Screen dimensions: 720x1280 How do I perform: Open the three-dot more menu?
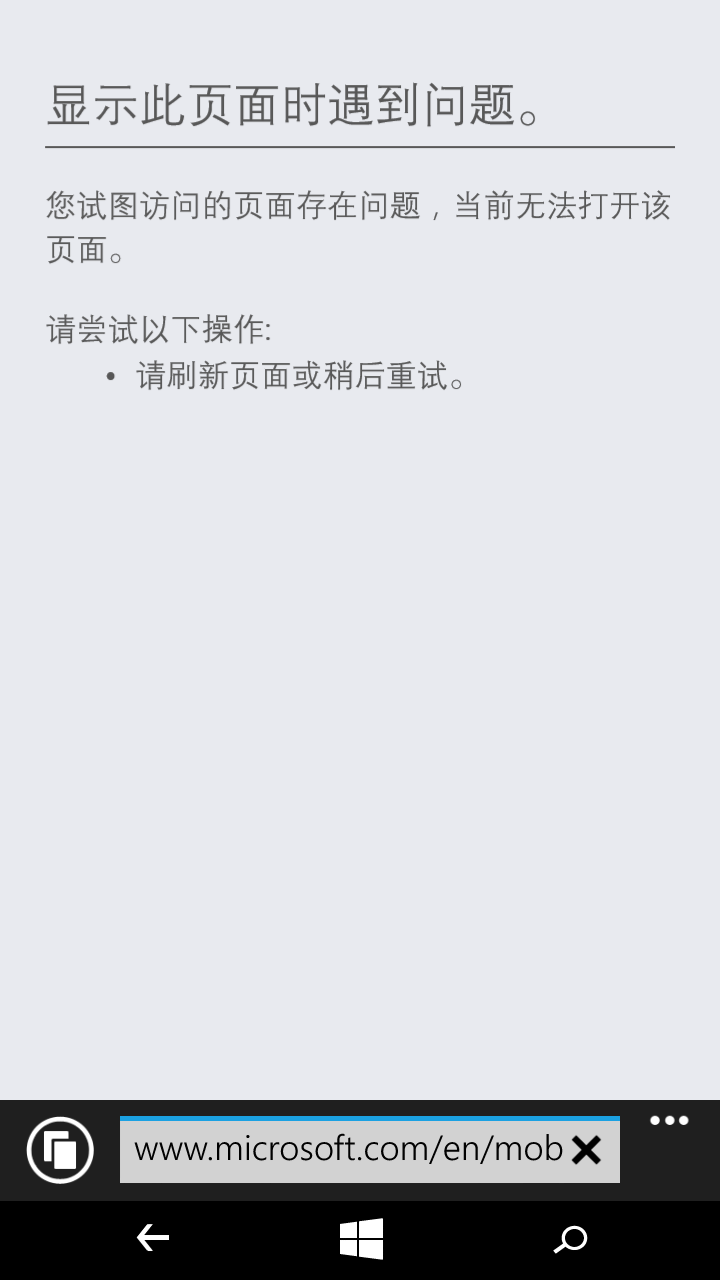pos(669,1120)
